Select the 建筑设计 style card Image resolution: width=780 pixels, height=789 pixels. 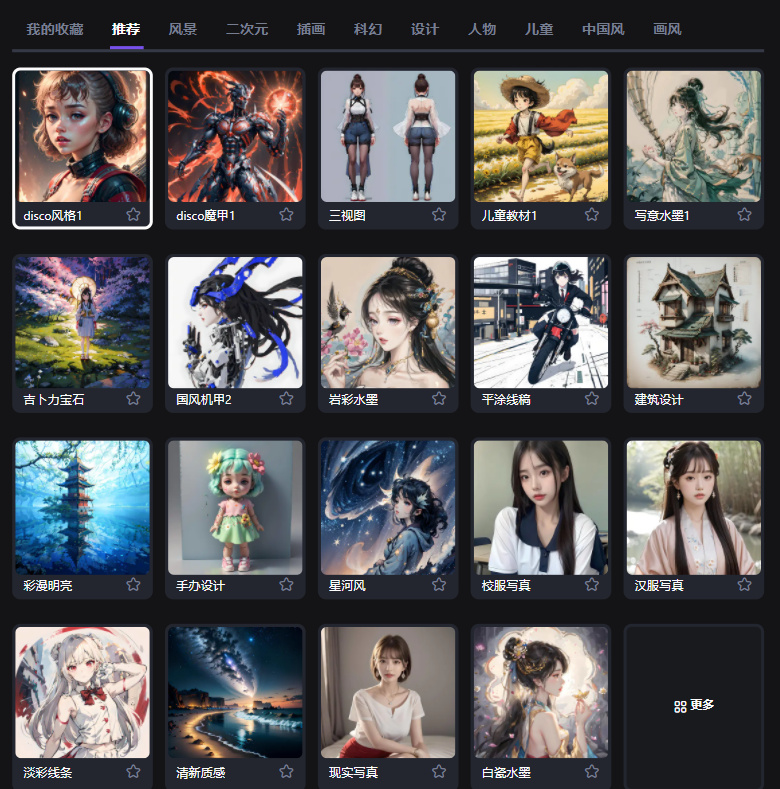coord(693,323)
